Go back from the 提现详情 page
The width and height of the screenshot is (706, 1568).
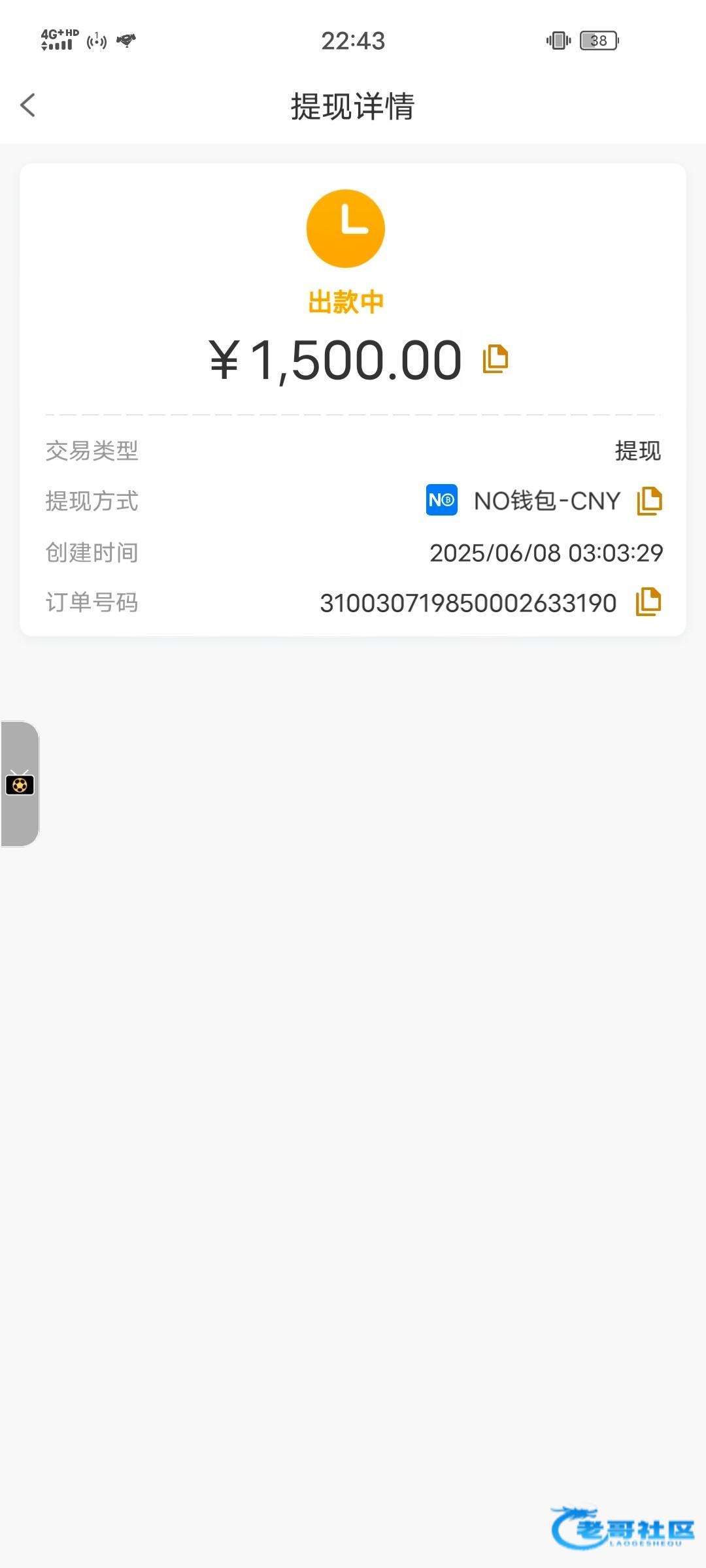(x=27, y=105)
